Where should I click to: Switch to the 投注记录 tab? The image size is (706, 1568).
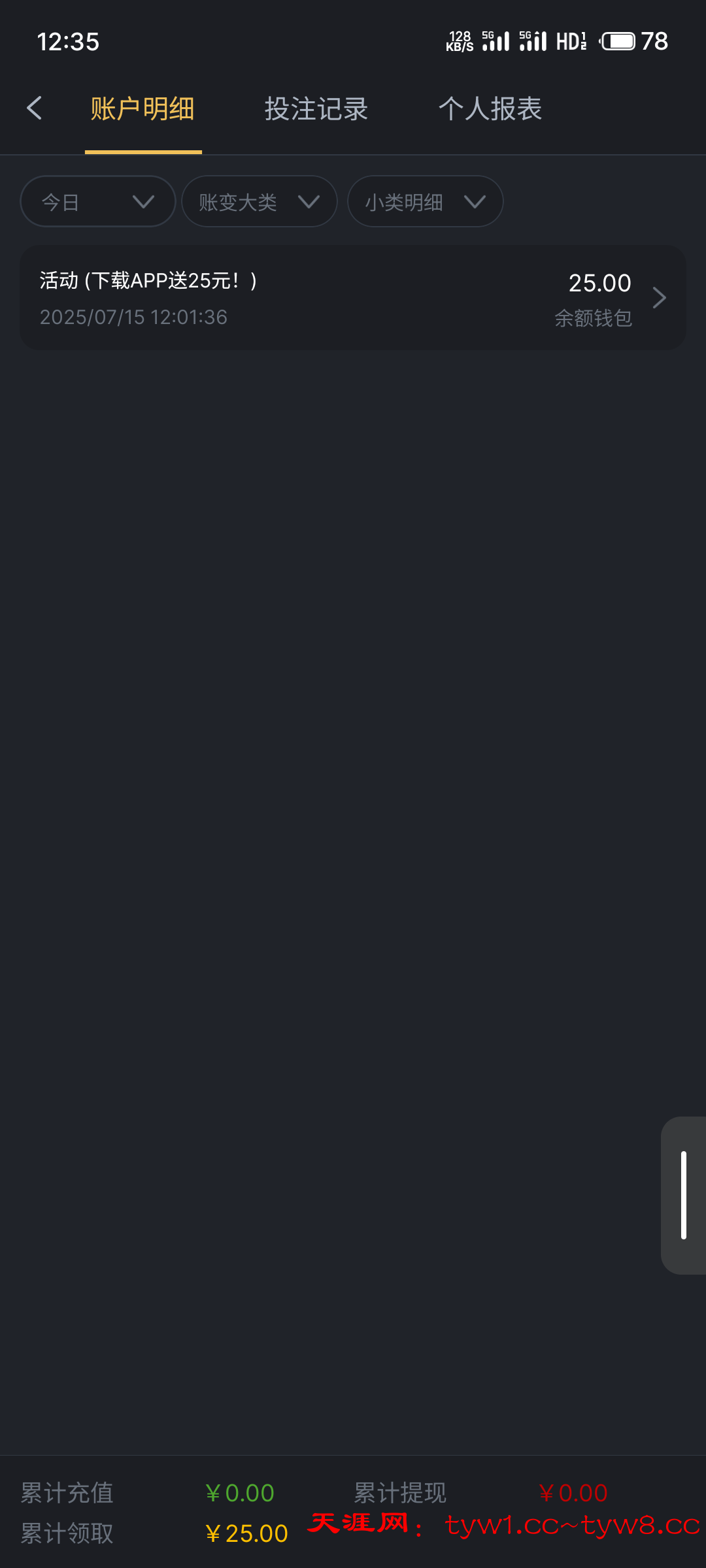coord(316,109)
